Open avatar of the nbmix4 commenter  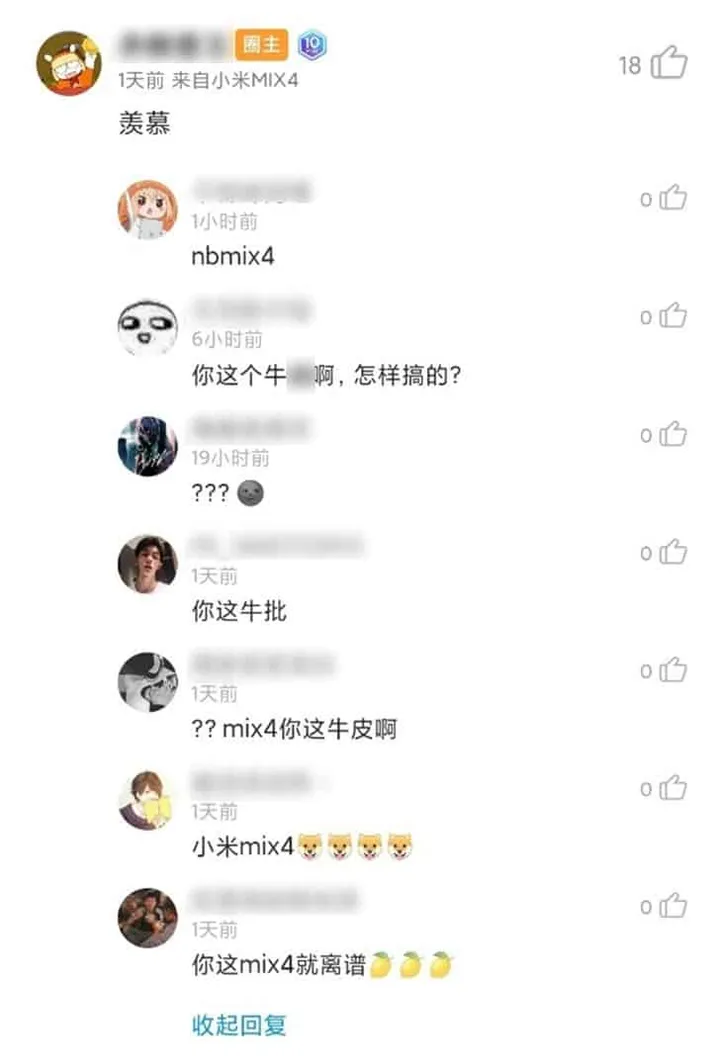pos(148,210)
